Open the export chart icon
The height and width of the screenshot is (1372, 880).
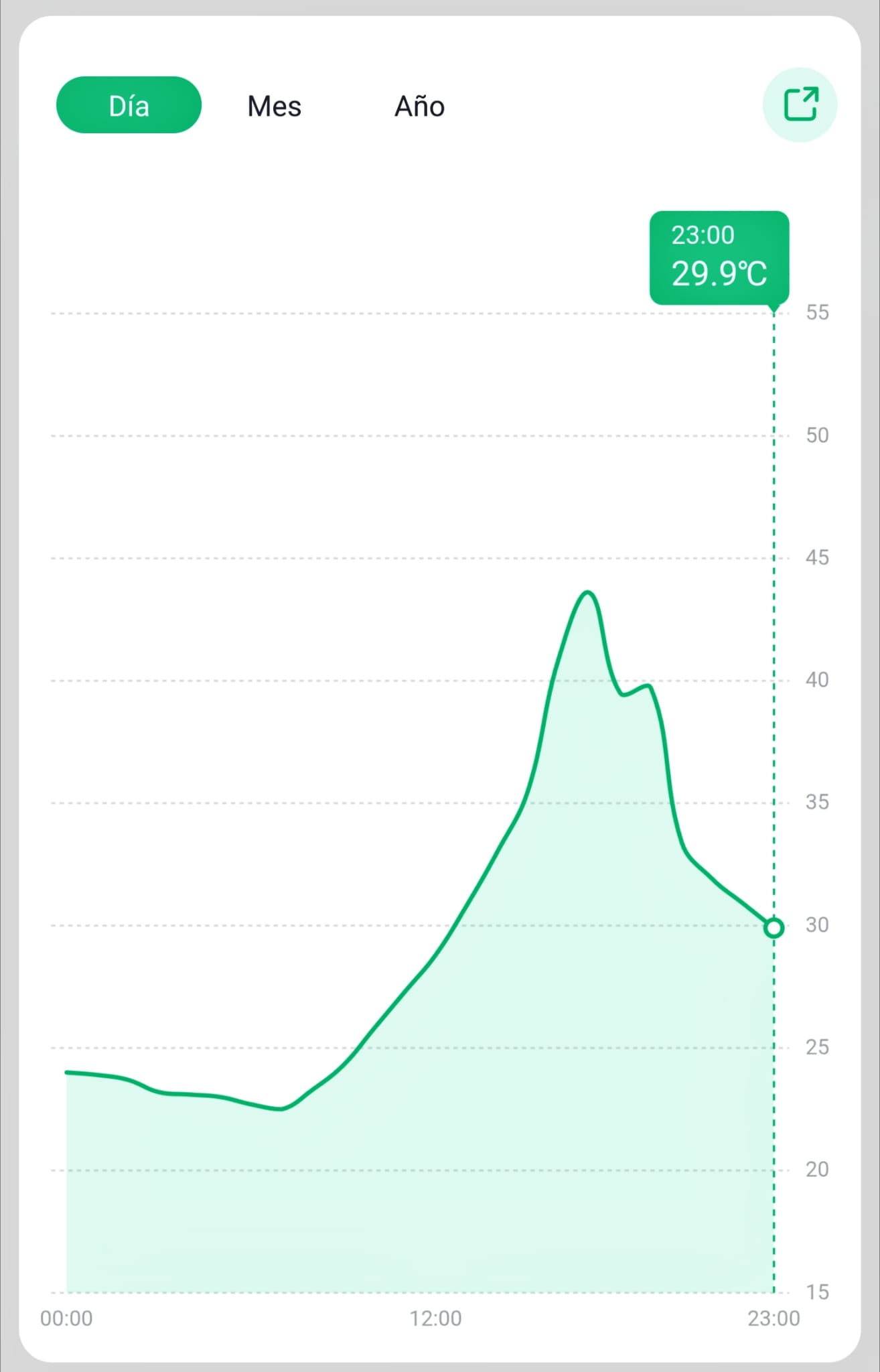pos(800,105)
